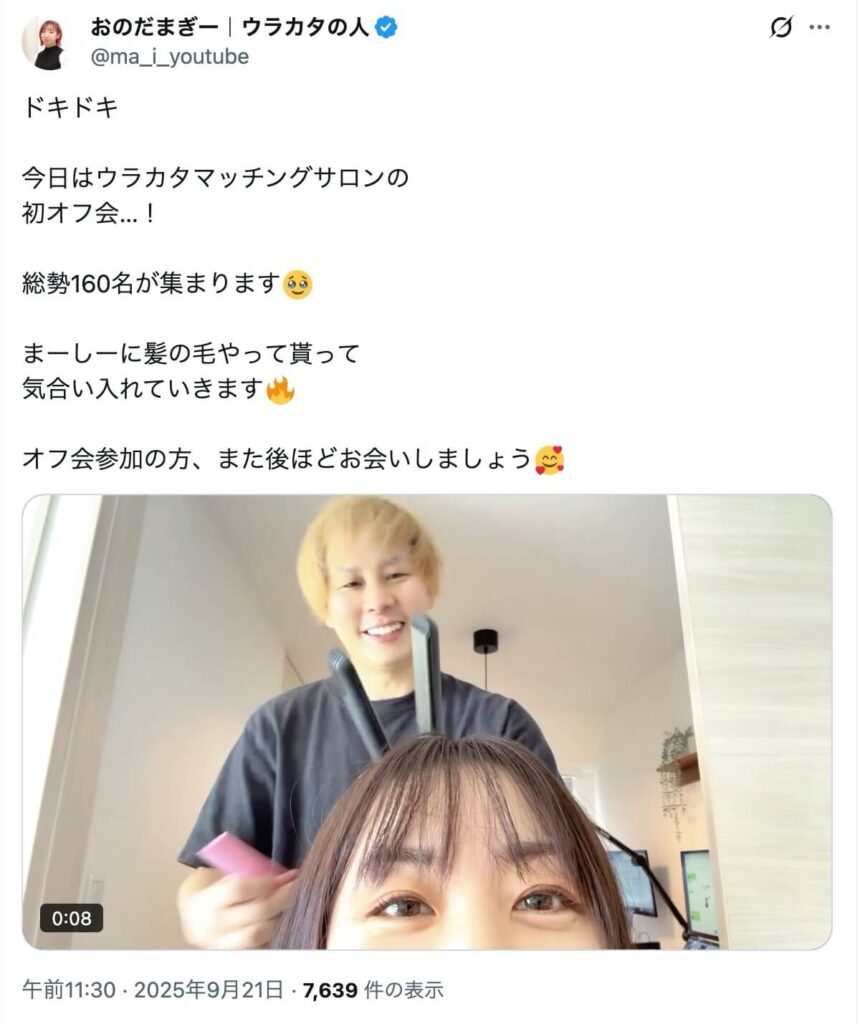Play the 0:08 video in the tweet

(x=427, y=721)
